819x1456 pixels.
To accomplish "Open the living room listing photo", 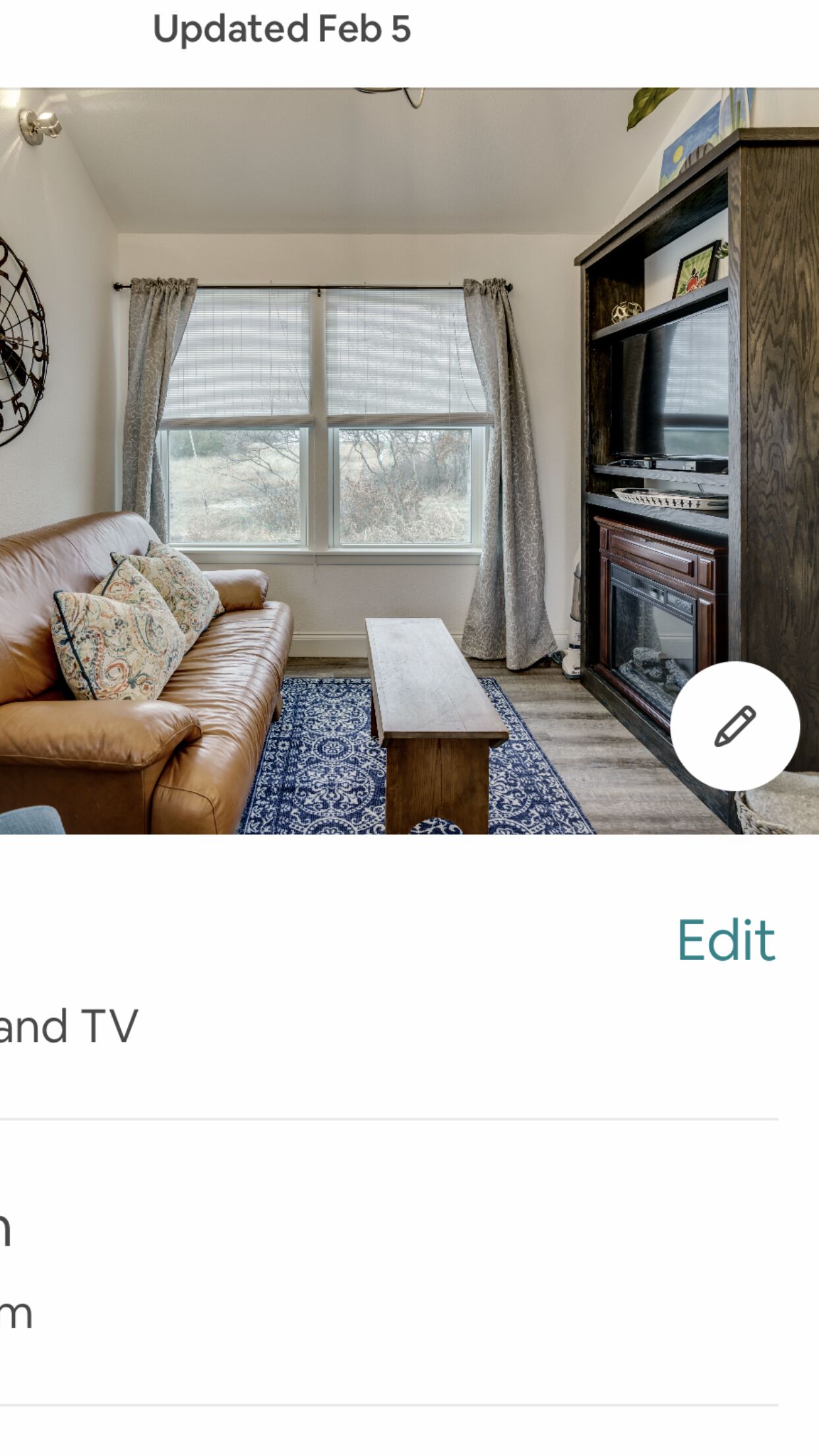I will click(409, 461).
